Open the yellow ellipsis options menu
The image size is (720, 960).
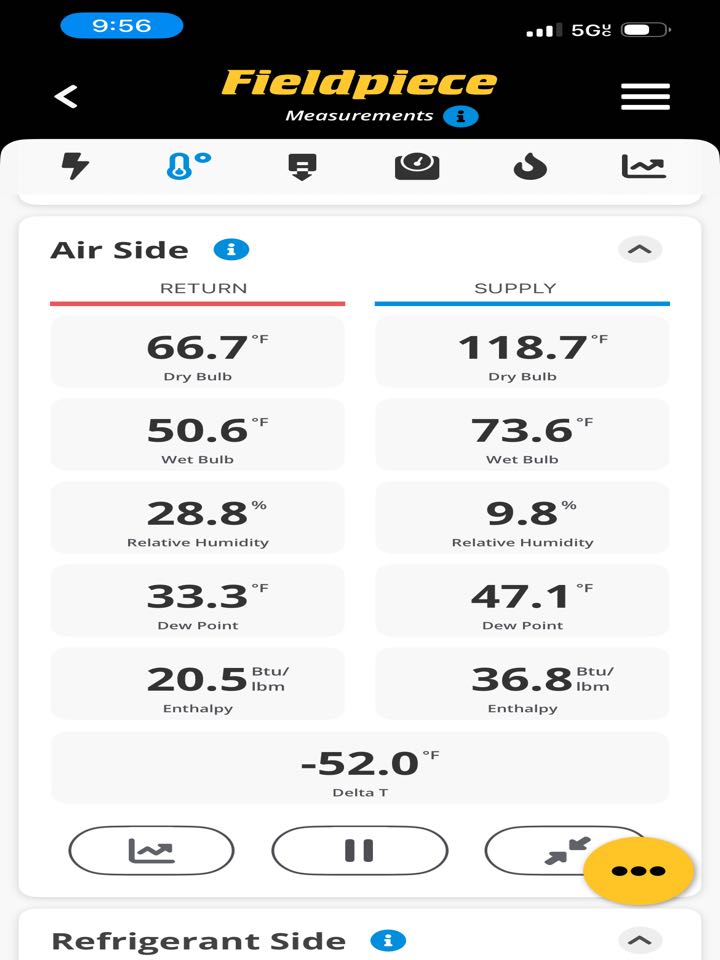(x=639, y=871)
